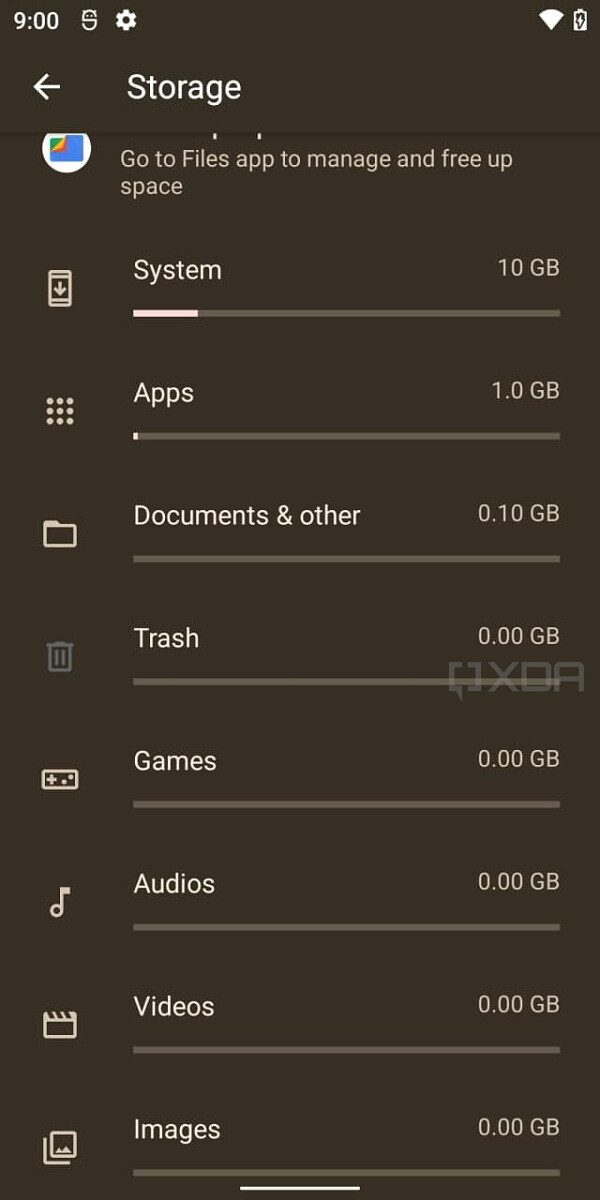The image size is (600, 1200).
Task: Open Apps storage usage
Action: pos(345,410)
